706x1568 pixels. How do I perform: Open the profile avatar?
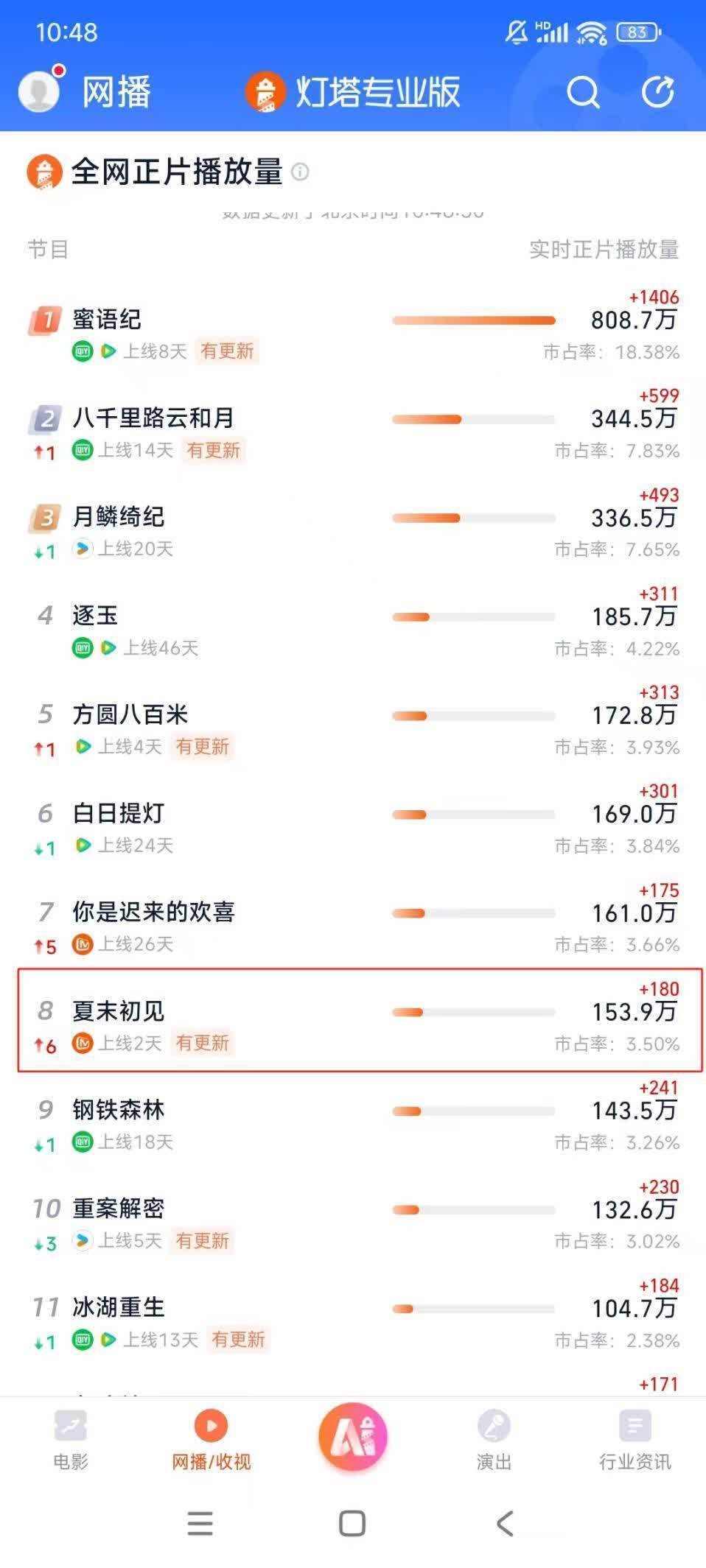tap(40, 91)
